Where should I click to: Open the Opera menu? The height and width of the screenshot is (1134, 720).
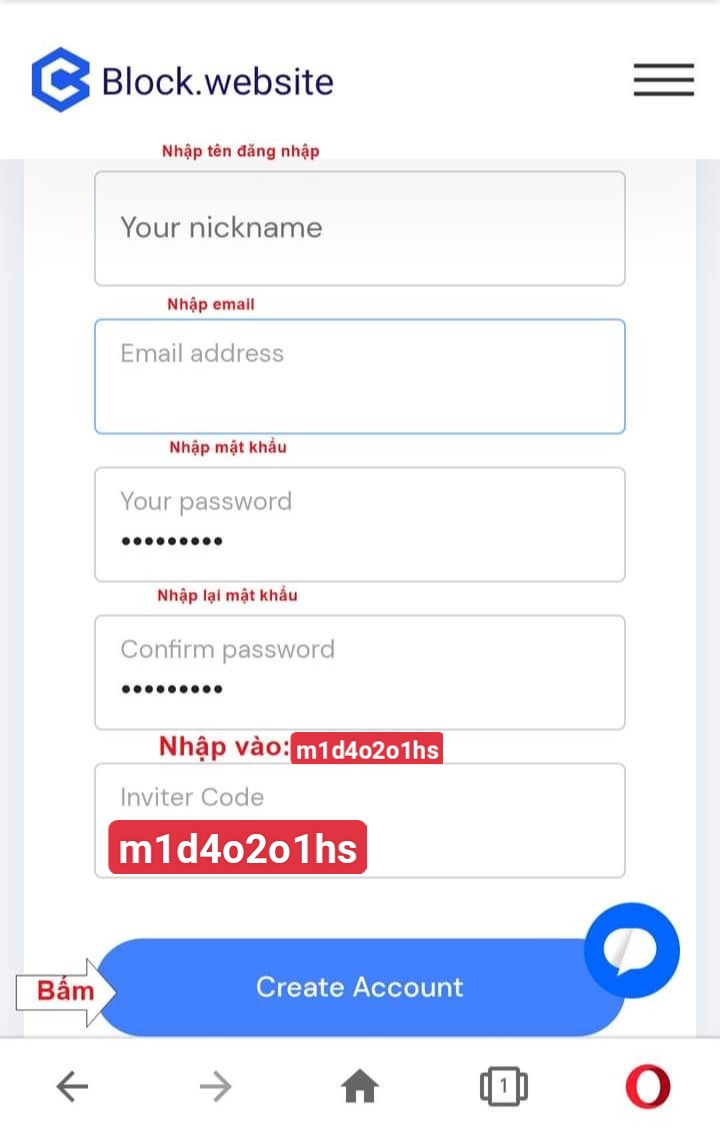(648, 1086)
